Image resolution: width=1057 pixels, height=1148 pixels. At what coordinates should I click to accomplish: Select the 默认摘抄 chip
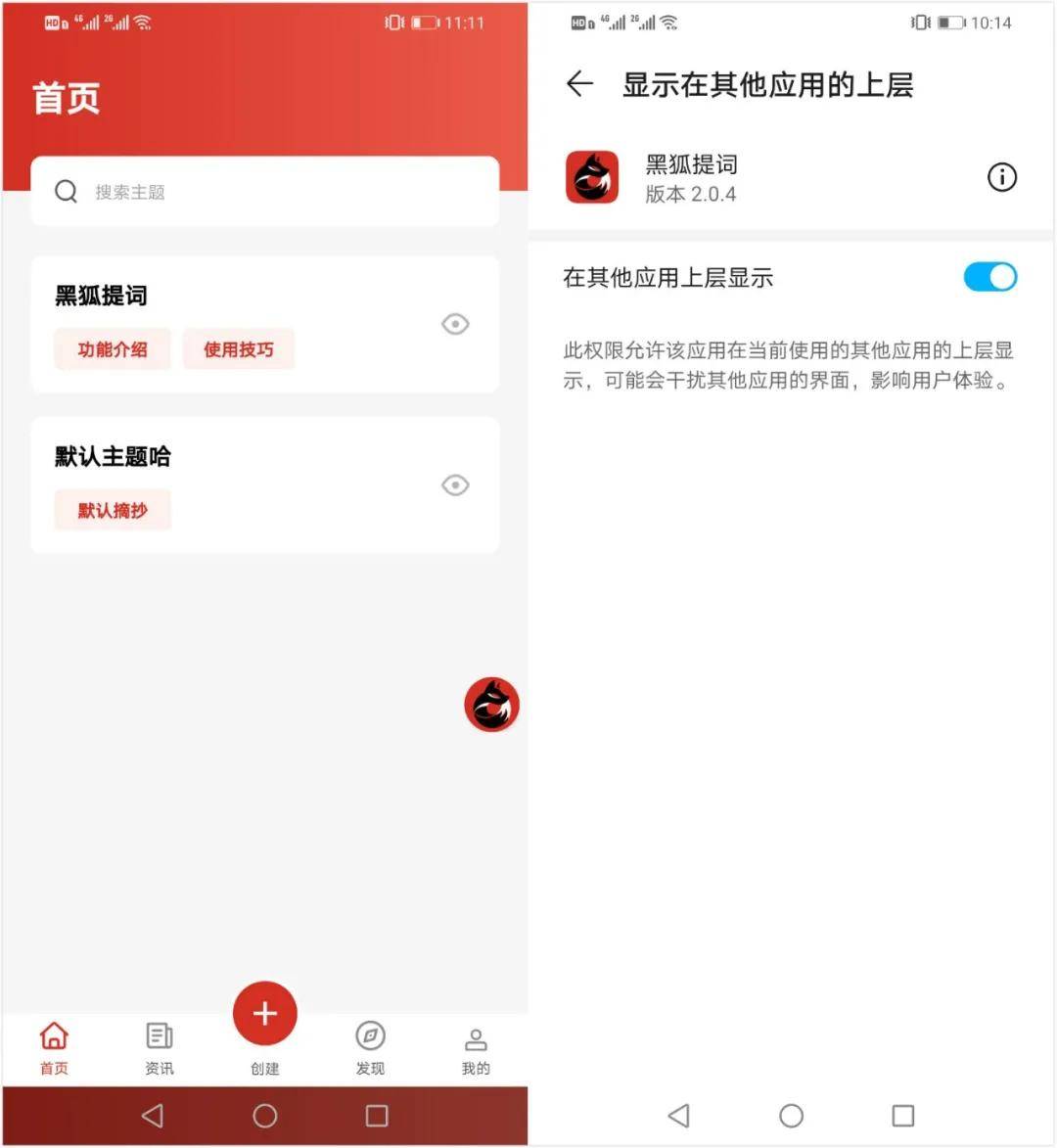point(113,510)
